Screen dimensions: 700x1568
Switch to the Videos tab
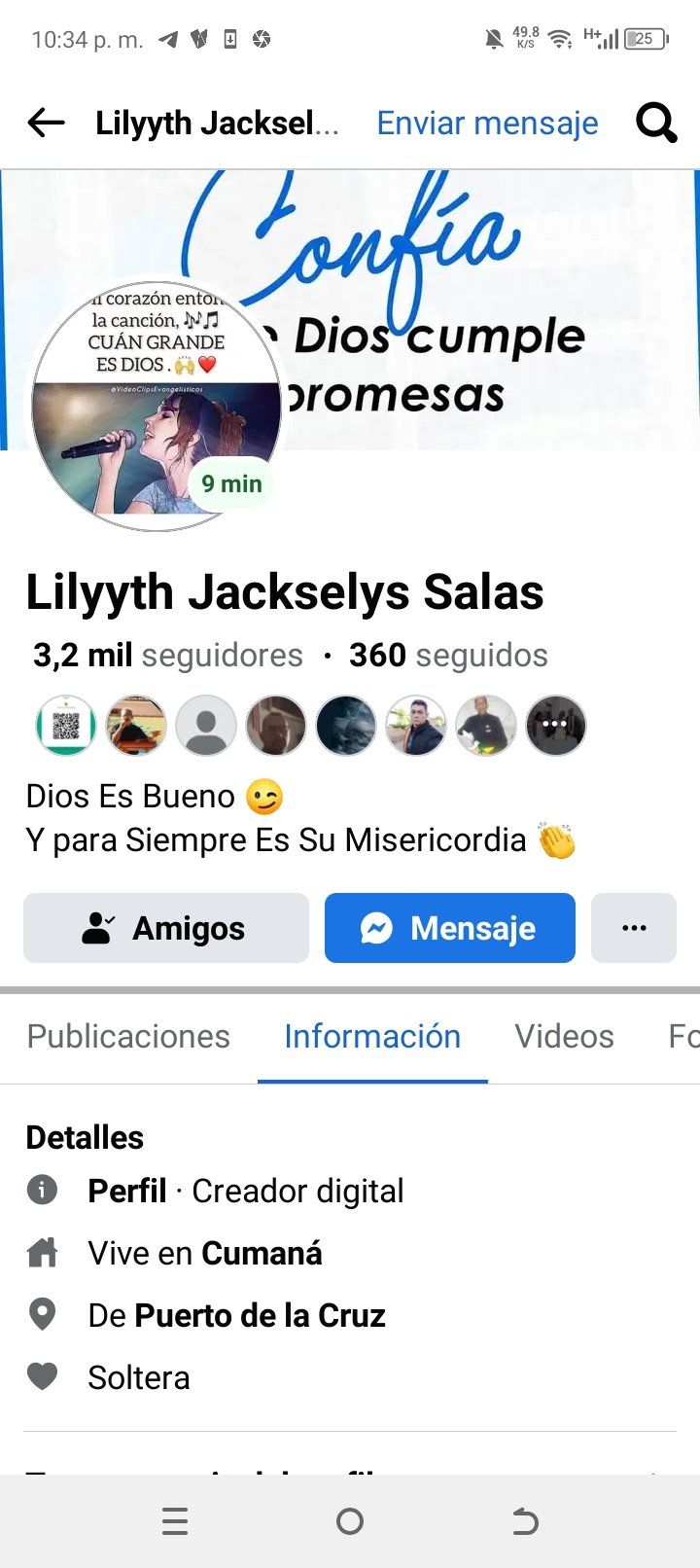point(564,1036)
